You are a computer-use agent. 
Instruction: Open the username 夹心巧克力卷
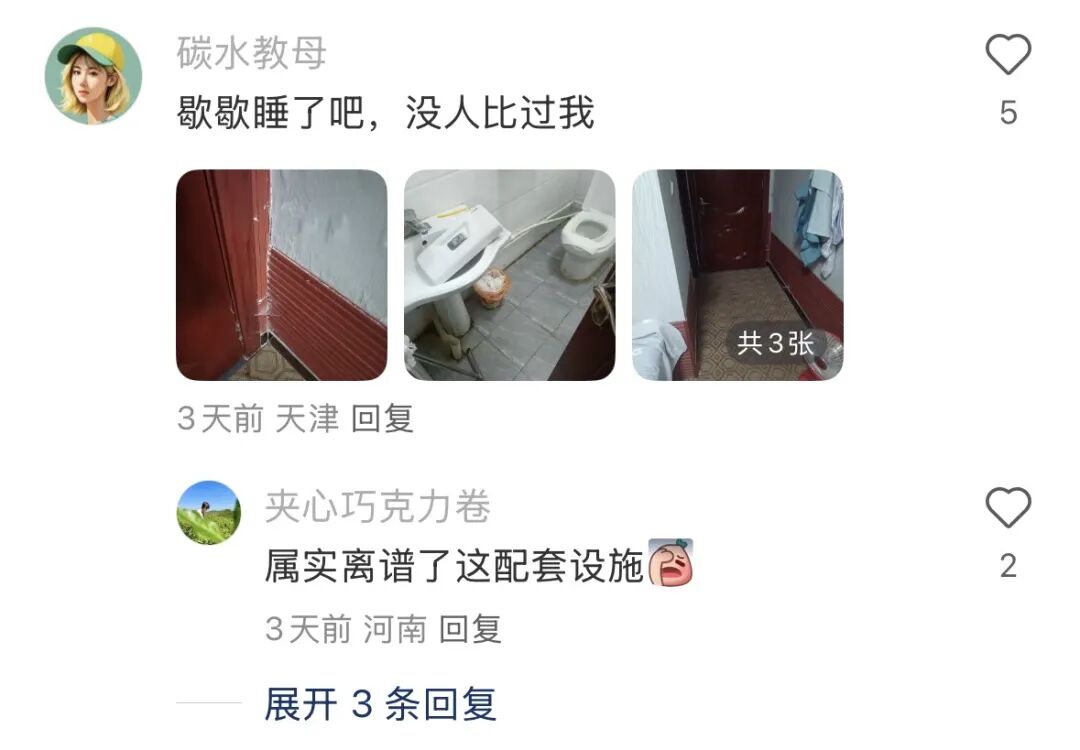pos(377,507)
